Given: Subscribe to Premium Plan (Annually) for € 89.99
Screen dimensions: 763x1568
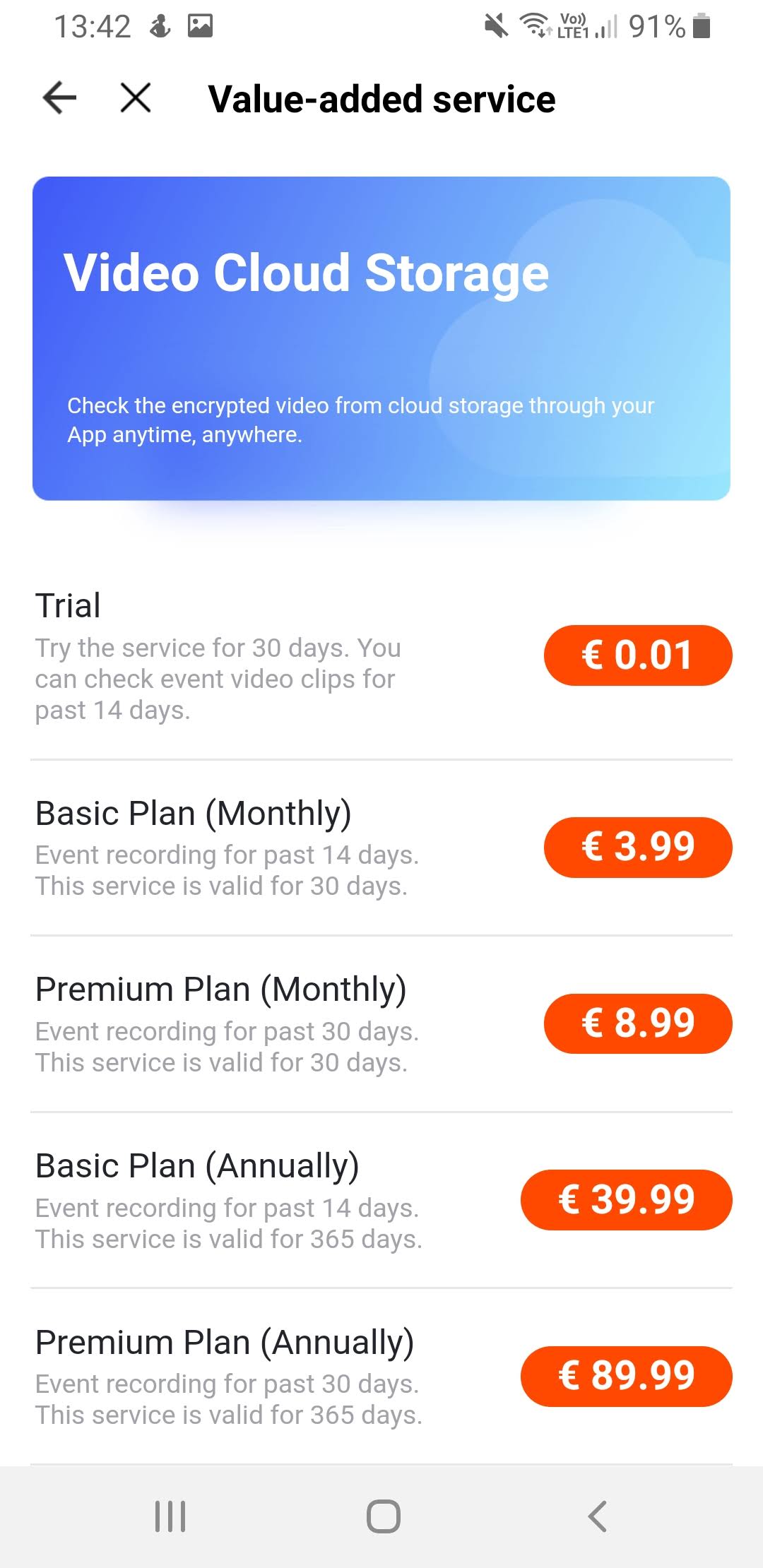Looking at the screenshot, I should 626,1376.
